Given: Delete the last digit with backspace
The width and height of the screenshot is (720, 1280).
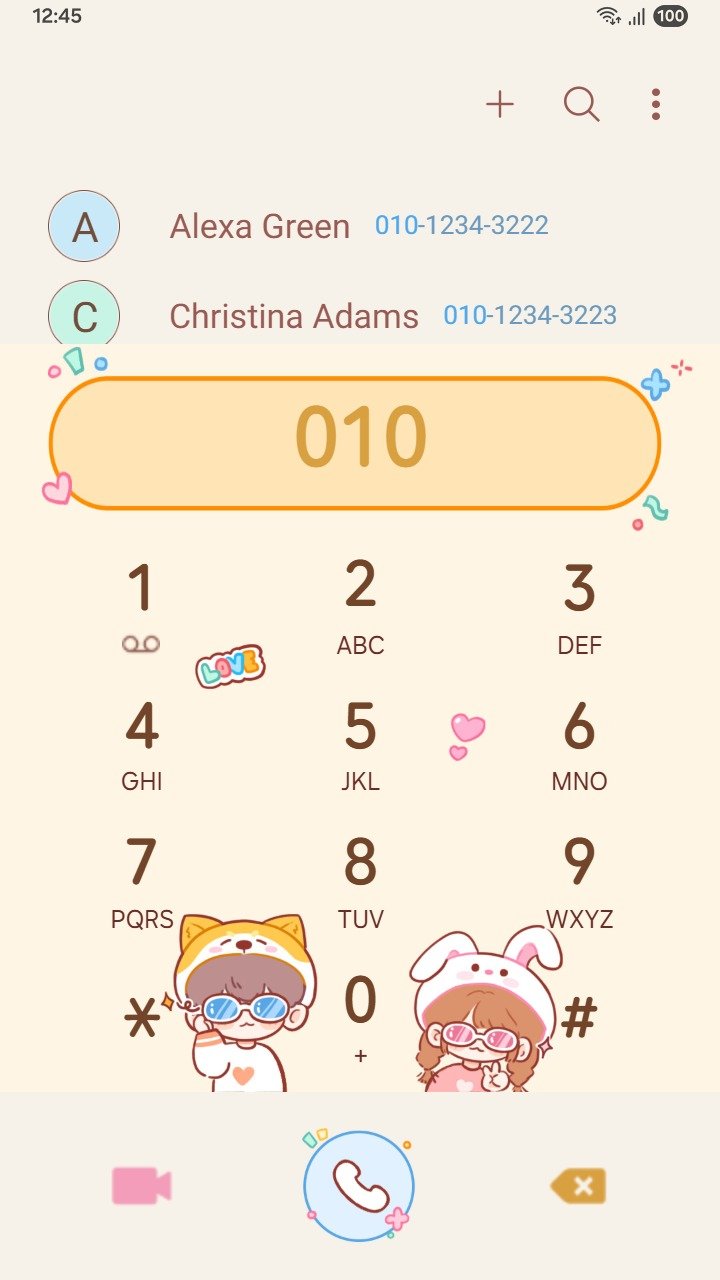Looking at the screenshot, I should [x=578, y=1186].
